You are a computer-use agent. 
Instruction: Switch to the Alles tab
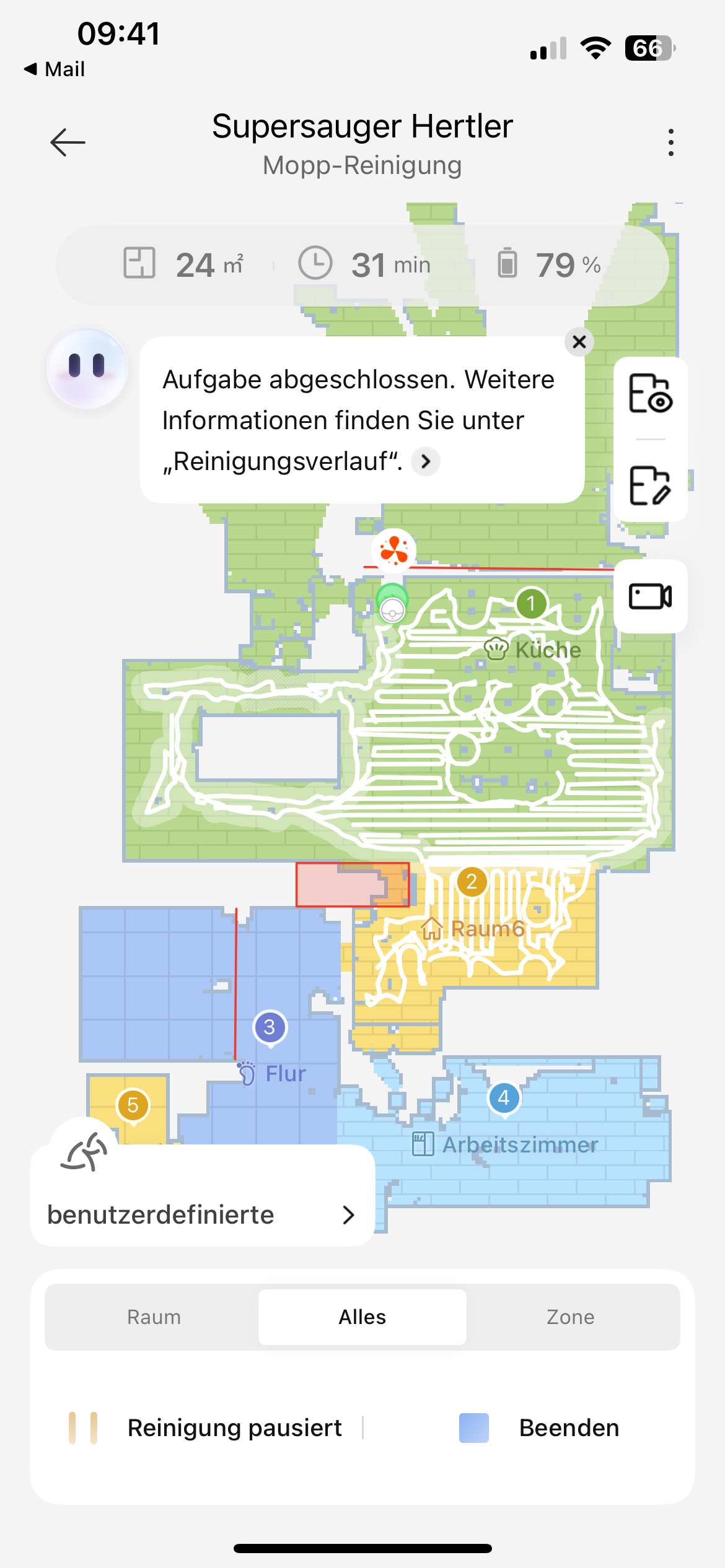[362, 1317]
